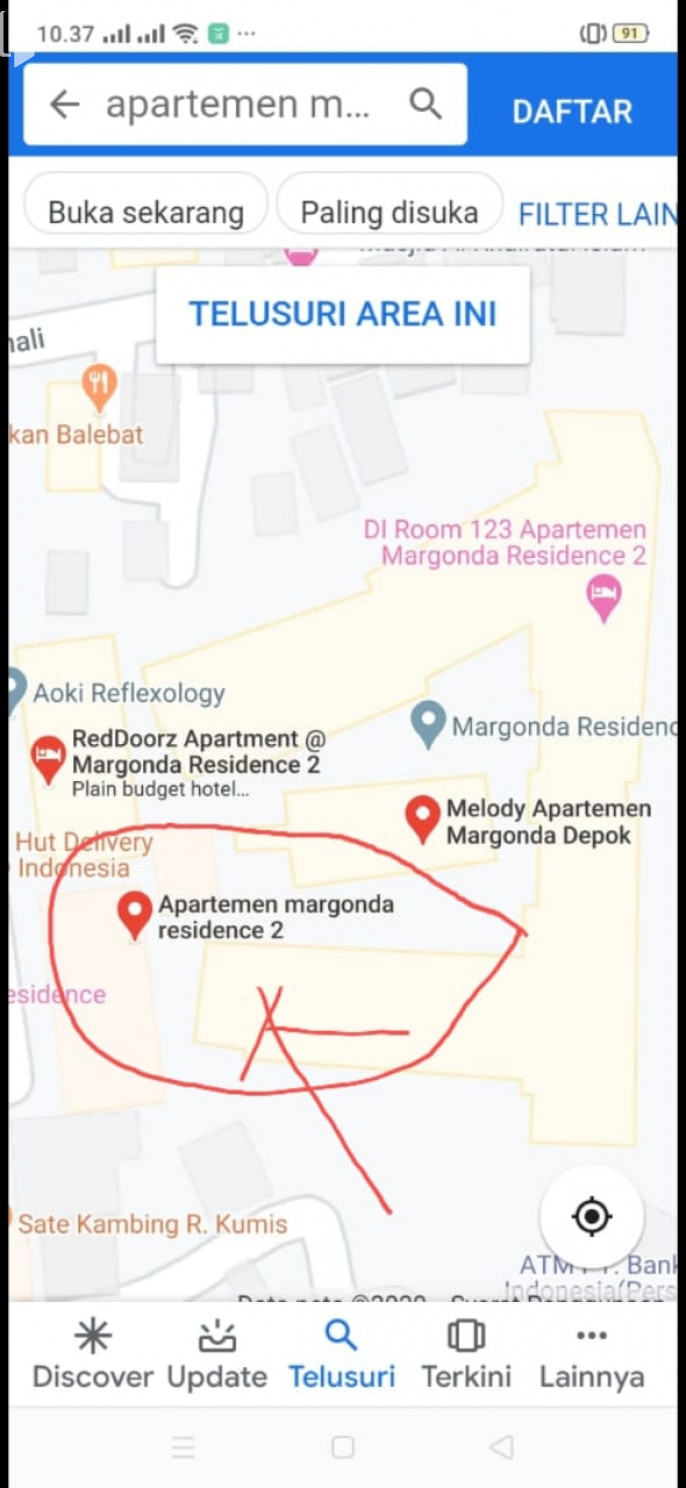Select the Aoki Reflexology marker
The height and width of the screenshot is (1488, 686).
click(15, 692)
